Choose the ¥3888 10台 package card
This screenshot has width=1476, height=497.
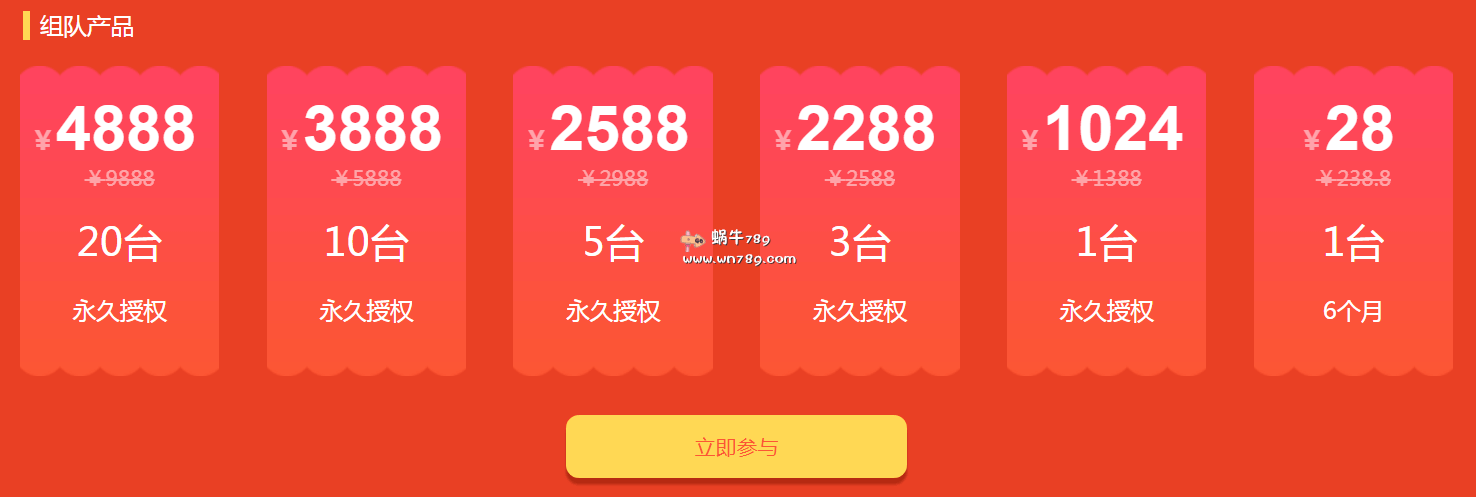pos(366,221)
